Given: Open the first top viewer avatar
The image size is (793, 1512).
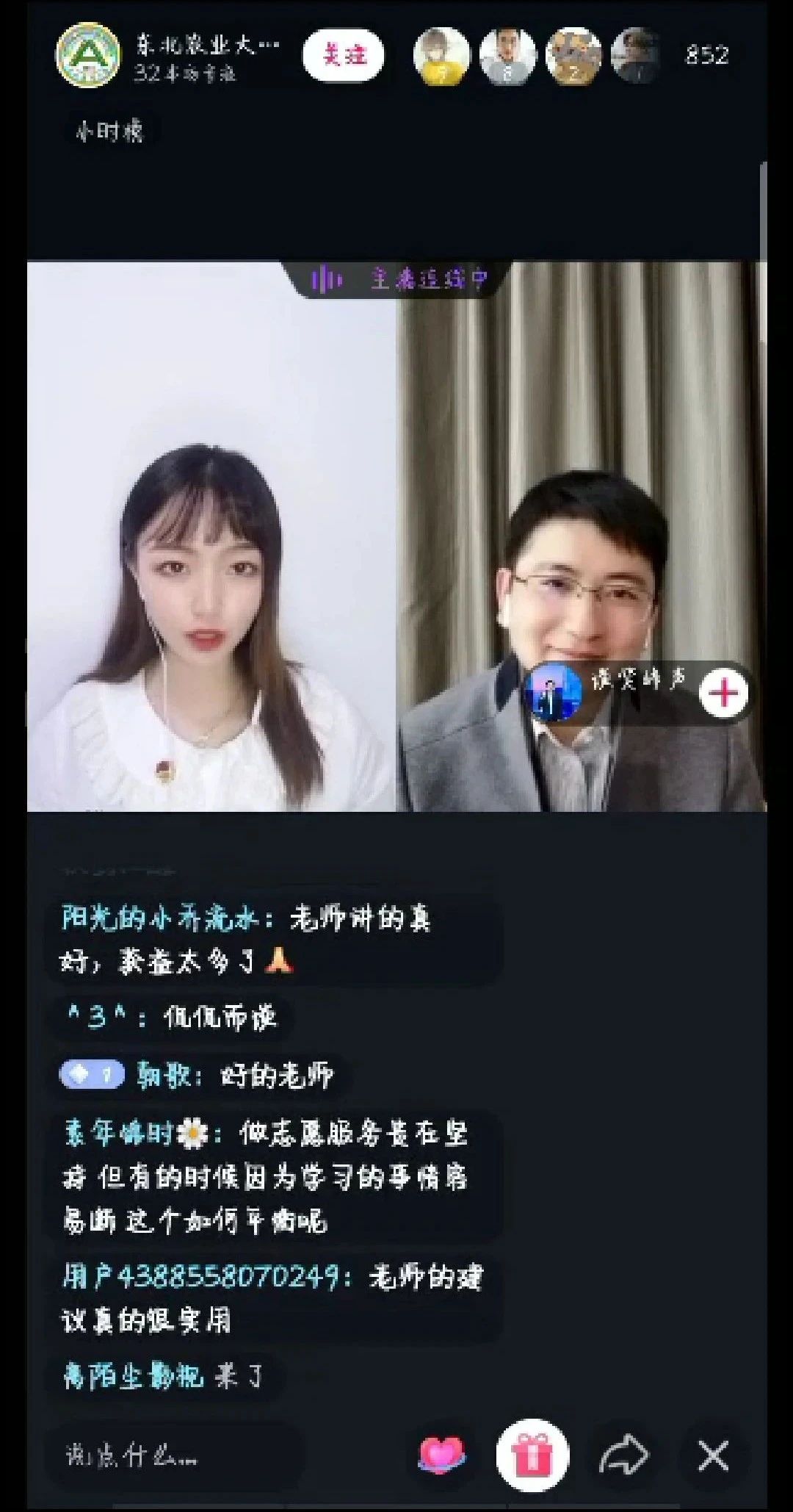Looking at the screenshot, I should [x=441, y=55].
